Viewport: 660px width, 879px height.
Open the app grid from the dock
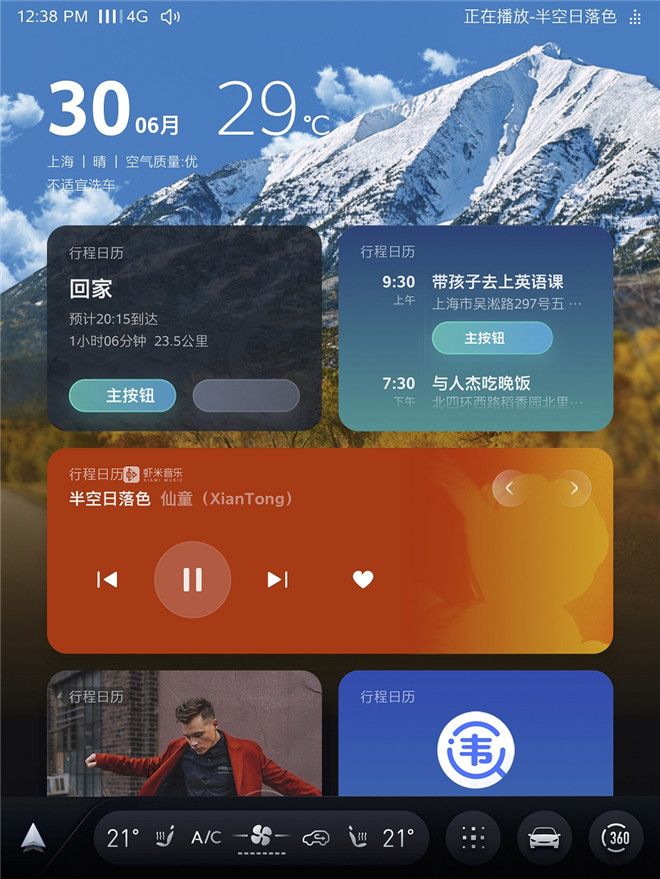[x=473, y=837]
